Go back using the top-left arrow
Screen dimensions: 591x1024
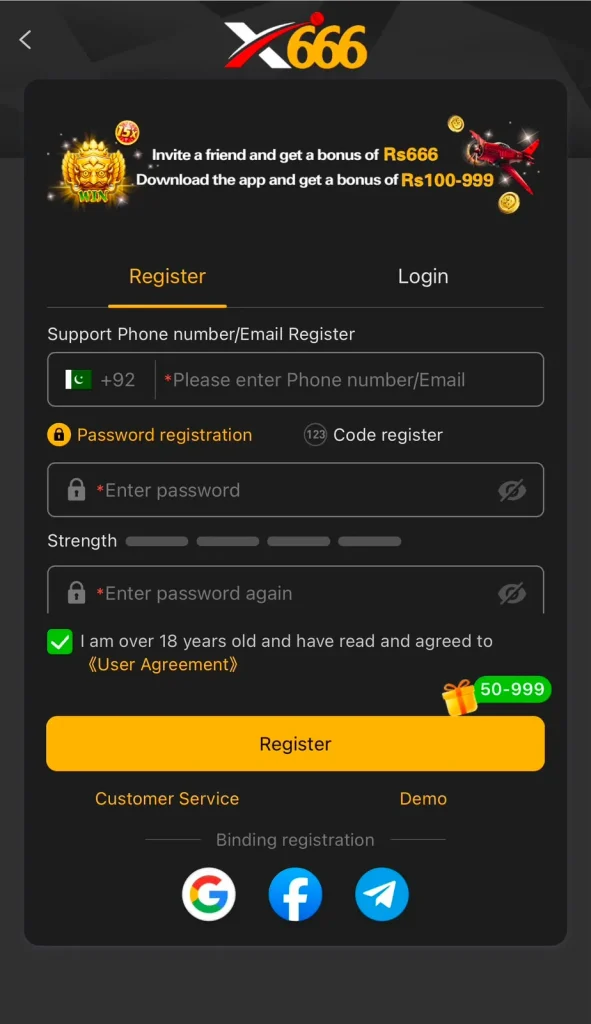click(25, 40)
